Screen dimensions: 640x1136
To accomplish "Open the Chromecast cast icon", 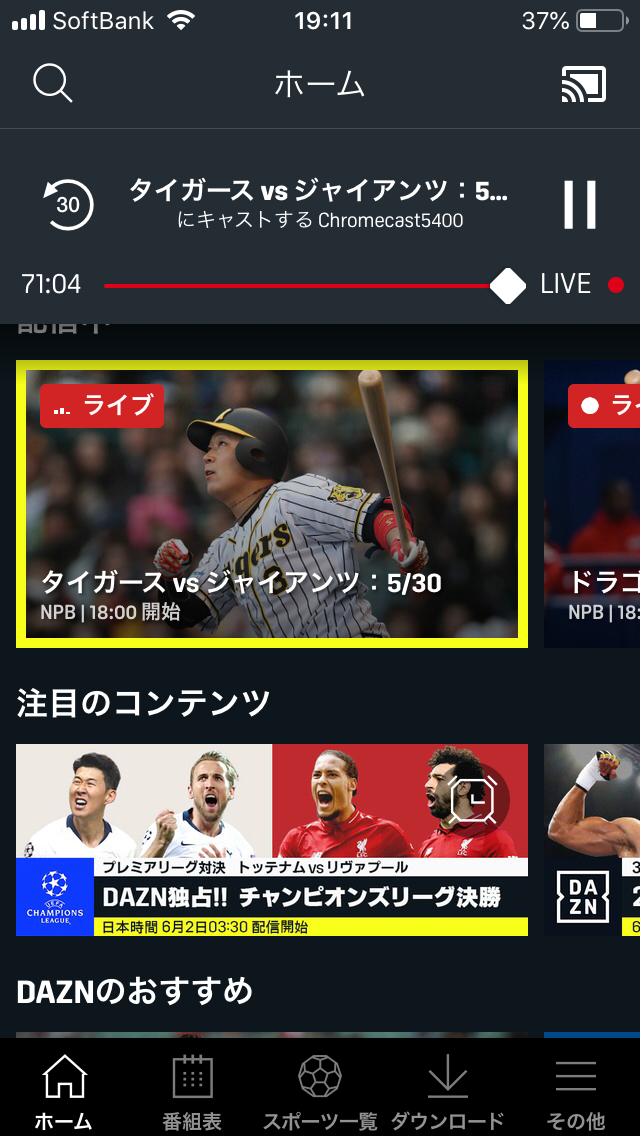I will click(x=583, y=84).
